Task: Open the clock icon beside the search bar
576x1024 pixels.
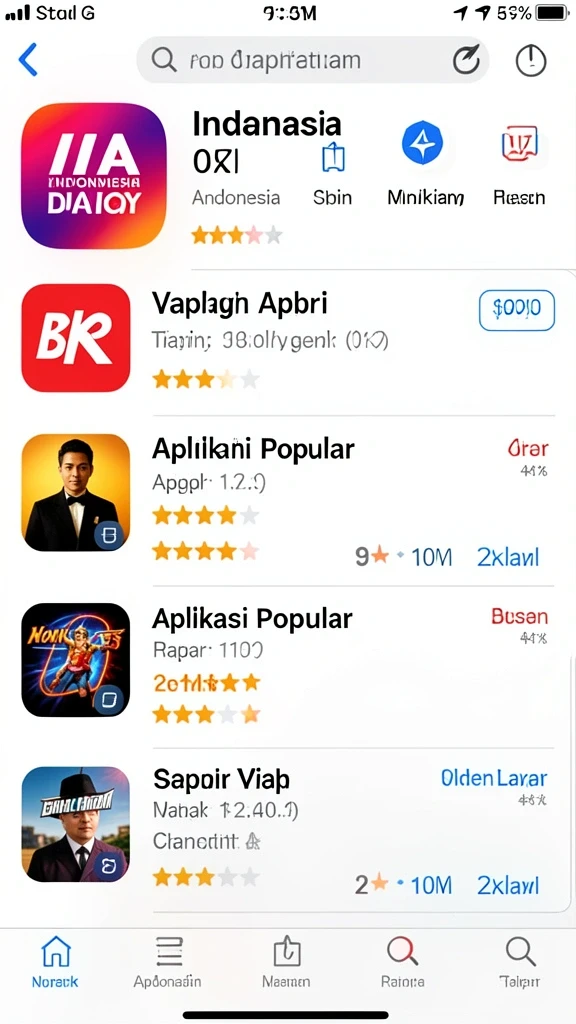Action: tap(530, 61)
